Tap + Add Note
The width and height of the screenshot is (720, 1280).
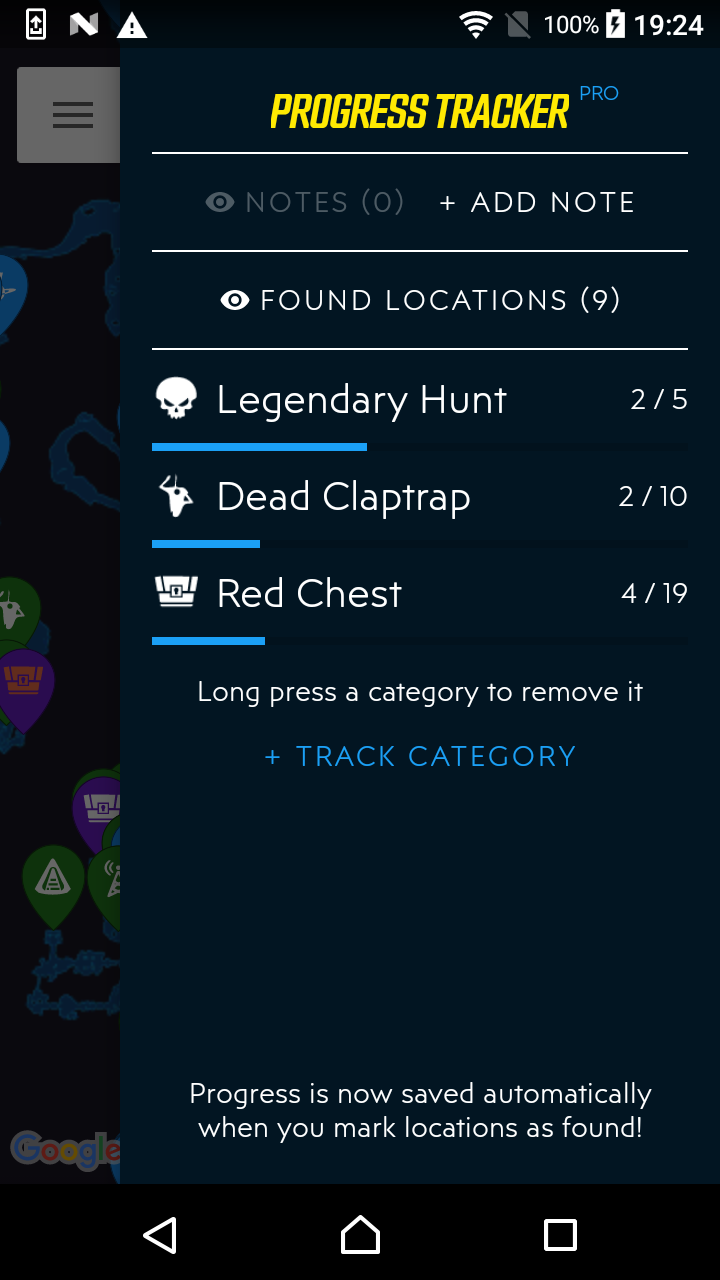tap(537, 202)
